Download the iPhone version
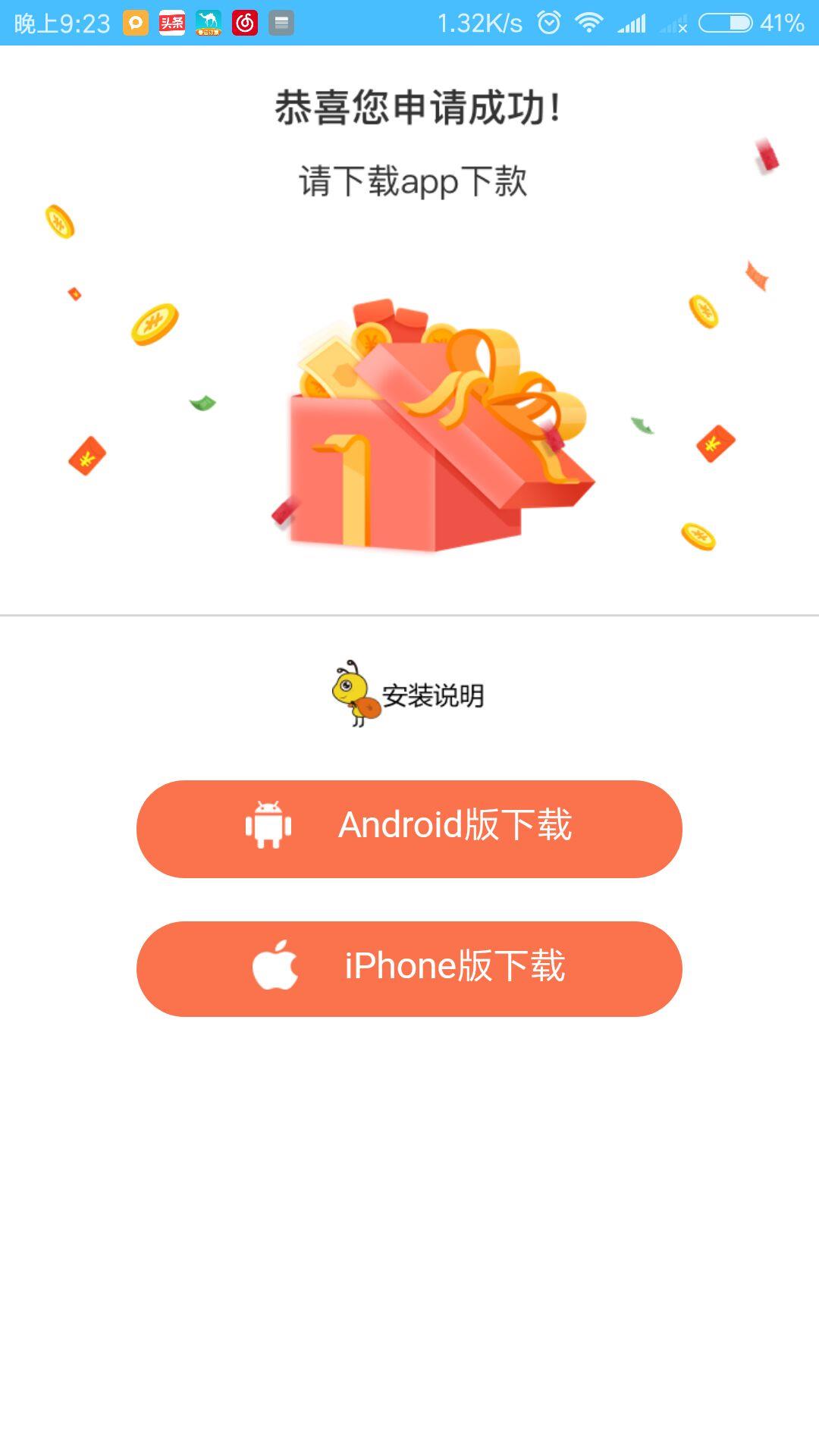 coord(409,968)
